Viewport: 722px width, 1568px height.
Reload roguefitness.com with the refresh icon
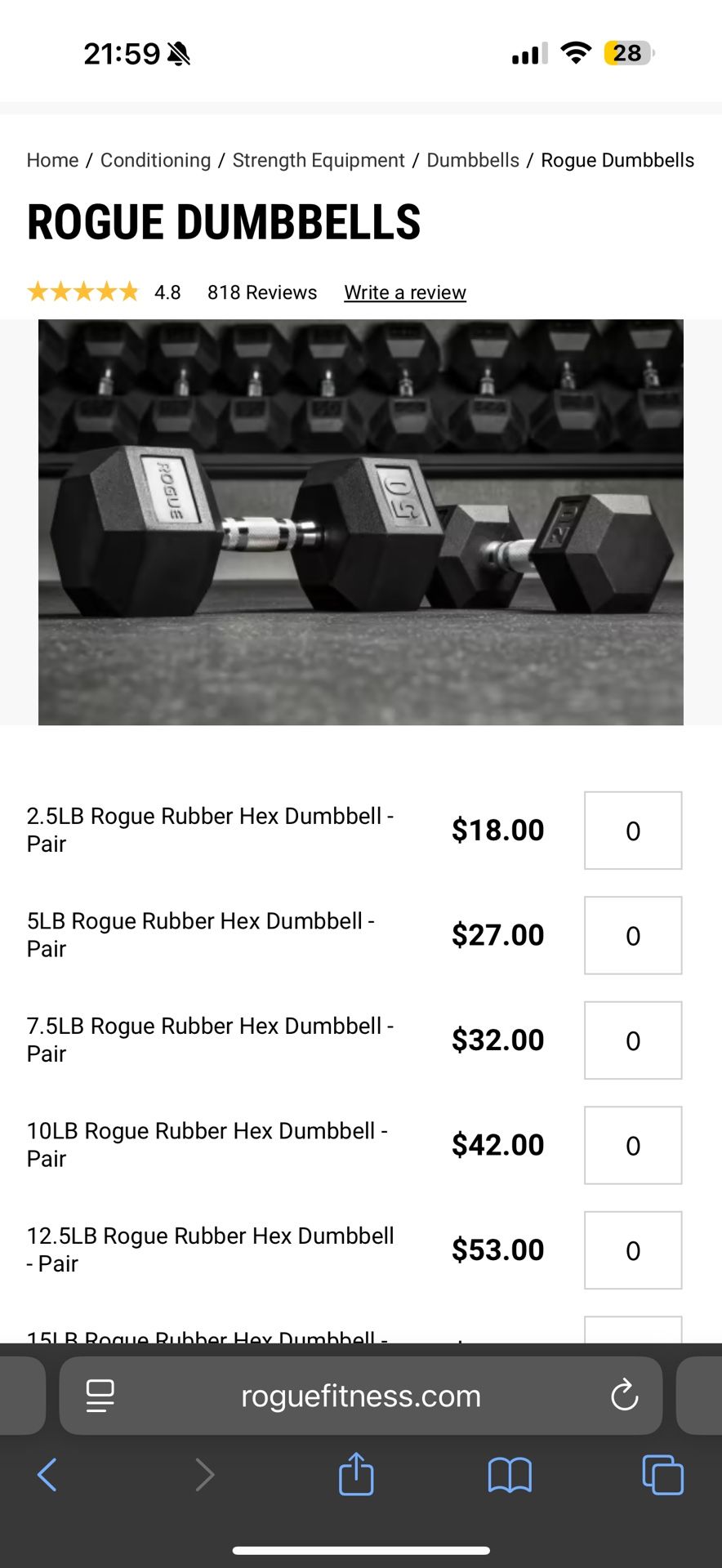[x=624, y=1396]
